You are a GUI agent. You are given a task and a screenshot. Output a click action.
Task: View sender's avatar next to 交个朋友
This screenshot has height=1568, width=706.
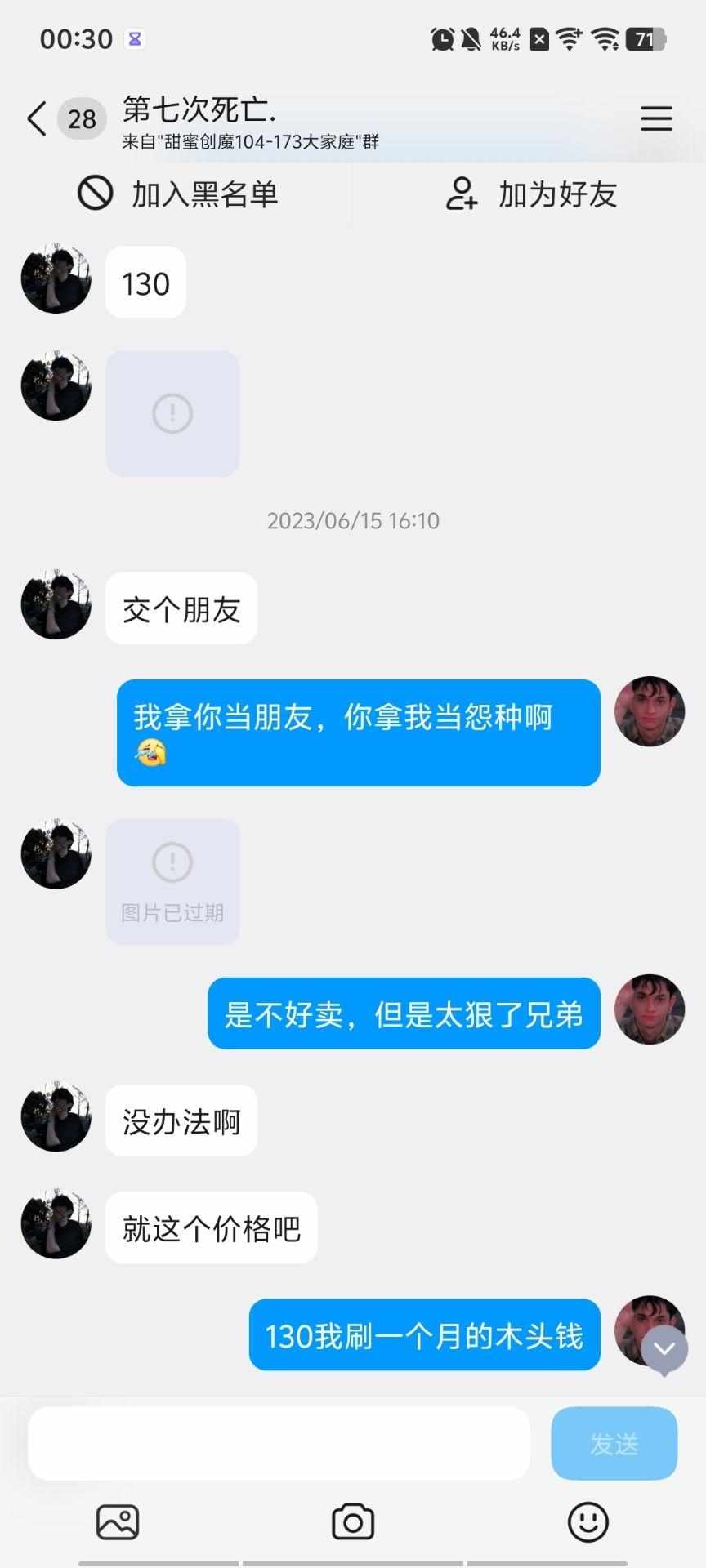(x=56, y=605)
